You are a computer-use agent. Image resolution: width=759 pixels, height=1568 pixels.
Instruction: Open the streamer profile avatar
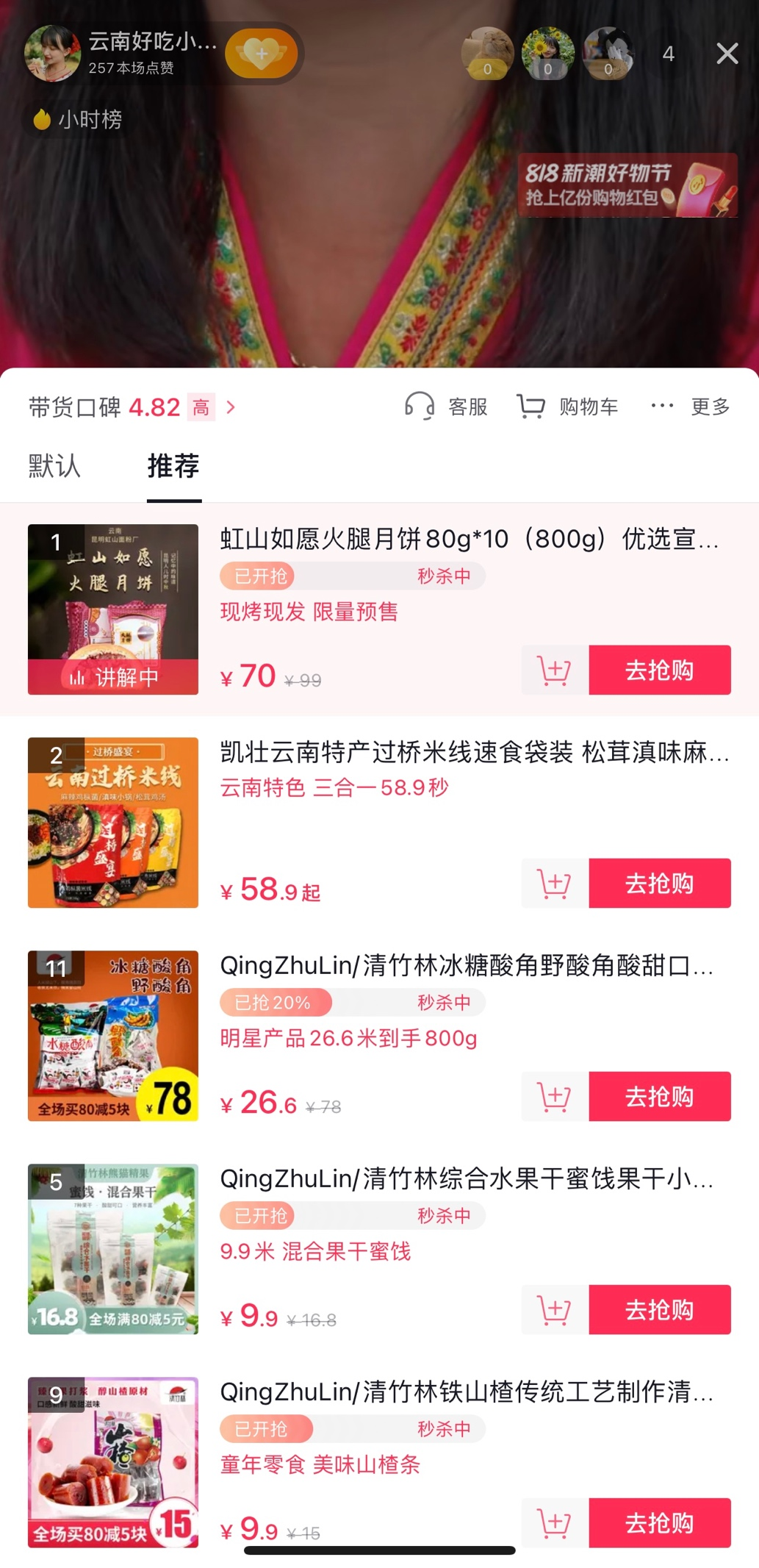pyautogui.click(x=52, y=53)
